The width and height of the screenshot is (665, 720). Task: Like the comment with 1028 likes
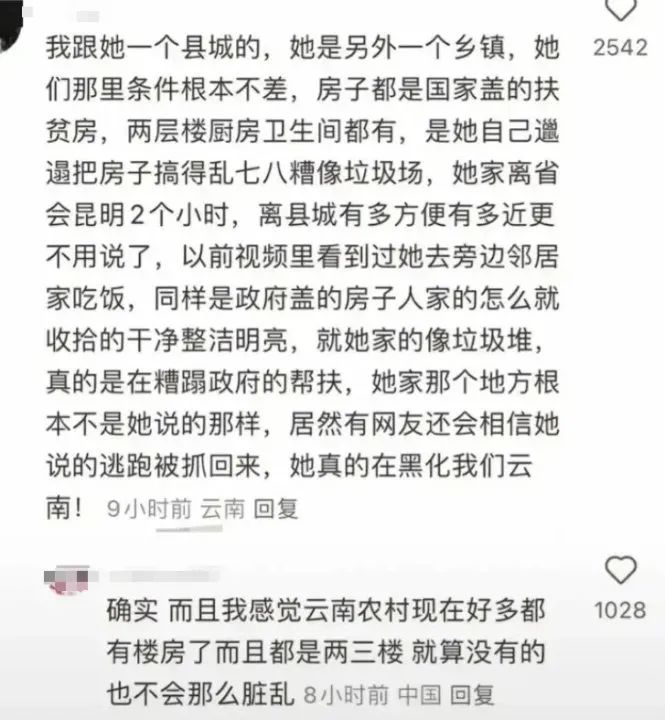click(621, 571)
